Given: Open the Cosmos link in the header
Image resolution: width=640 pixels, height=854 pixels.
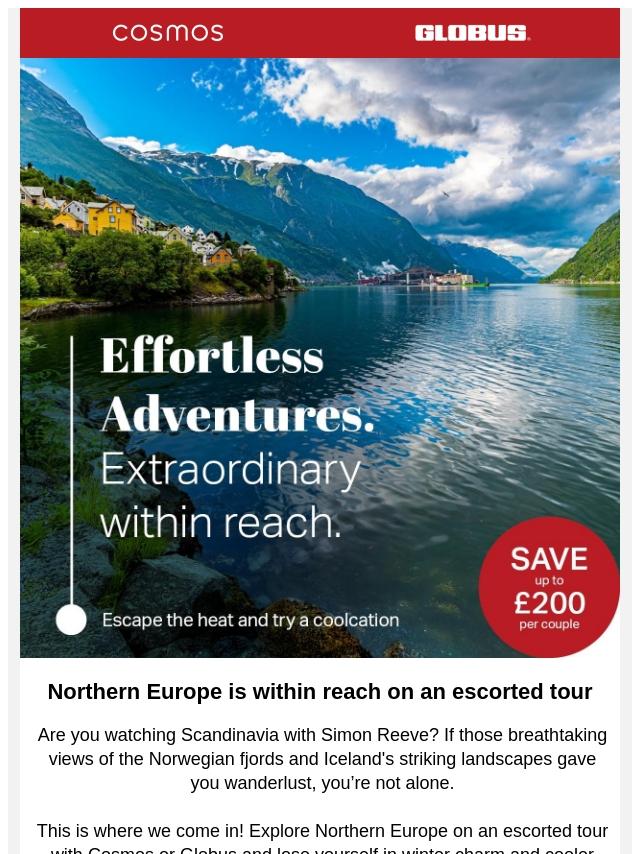Looking at the screenshot, I should pos(168,33).
